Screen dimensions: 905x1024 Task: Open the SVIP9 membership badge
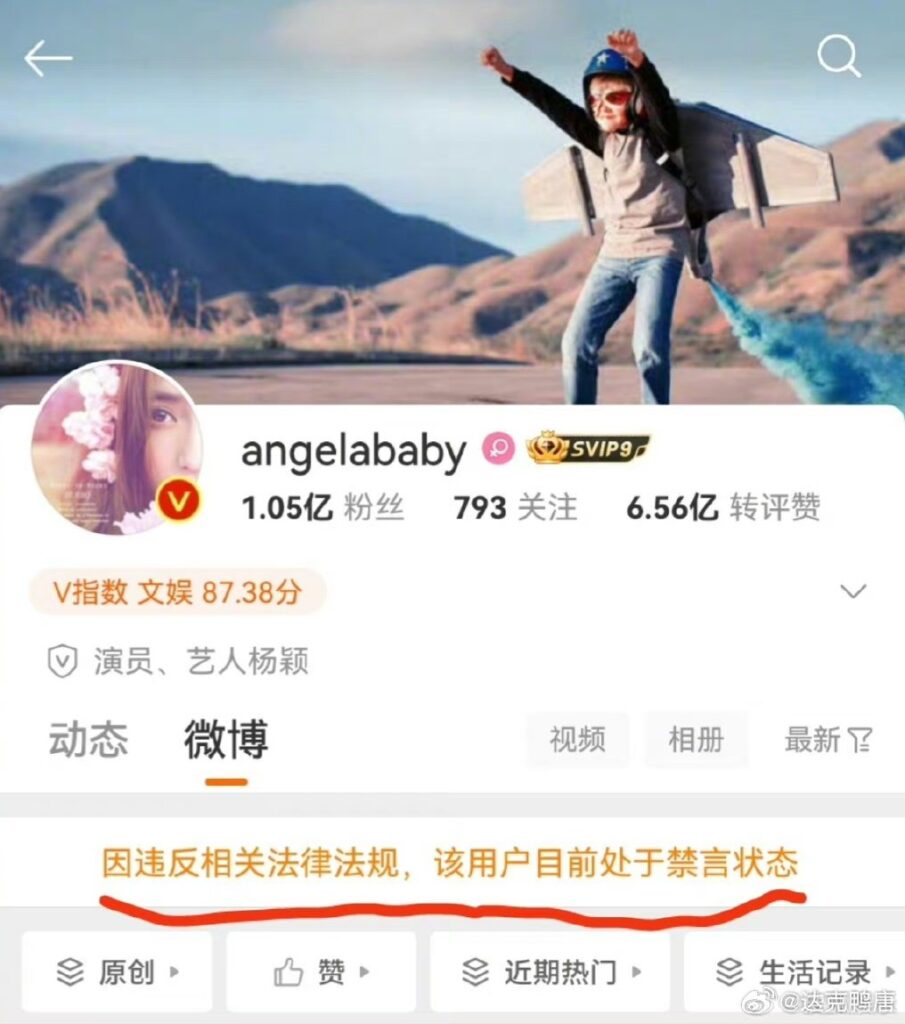588,449
